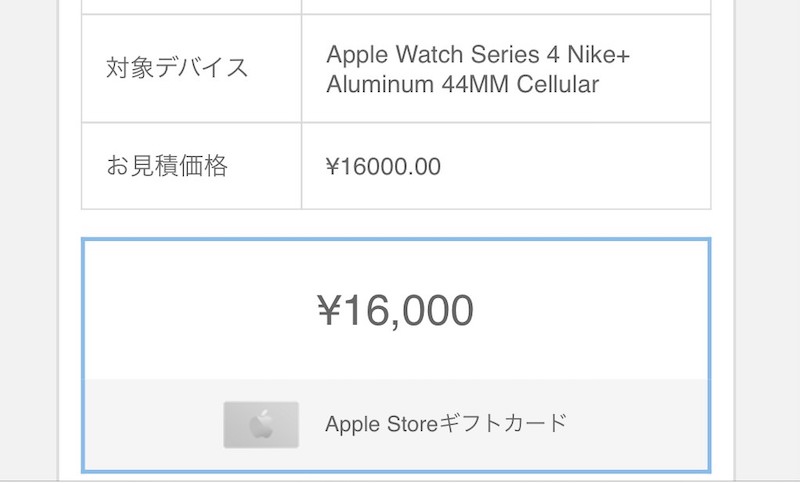Select the ¥16,000 Apple Store gift card option

click(x=396, y=355)
